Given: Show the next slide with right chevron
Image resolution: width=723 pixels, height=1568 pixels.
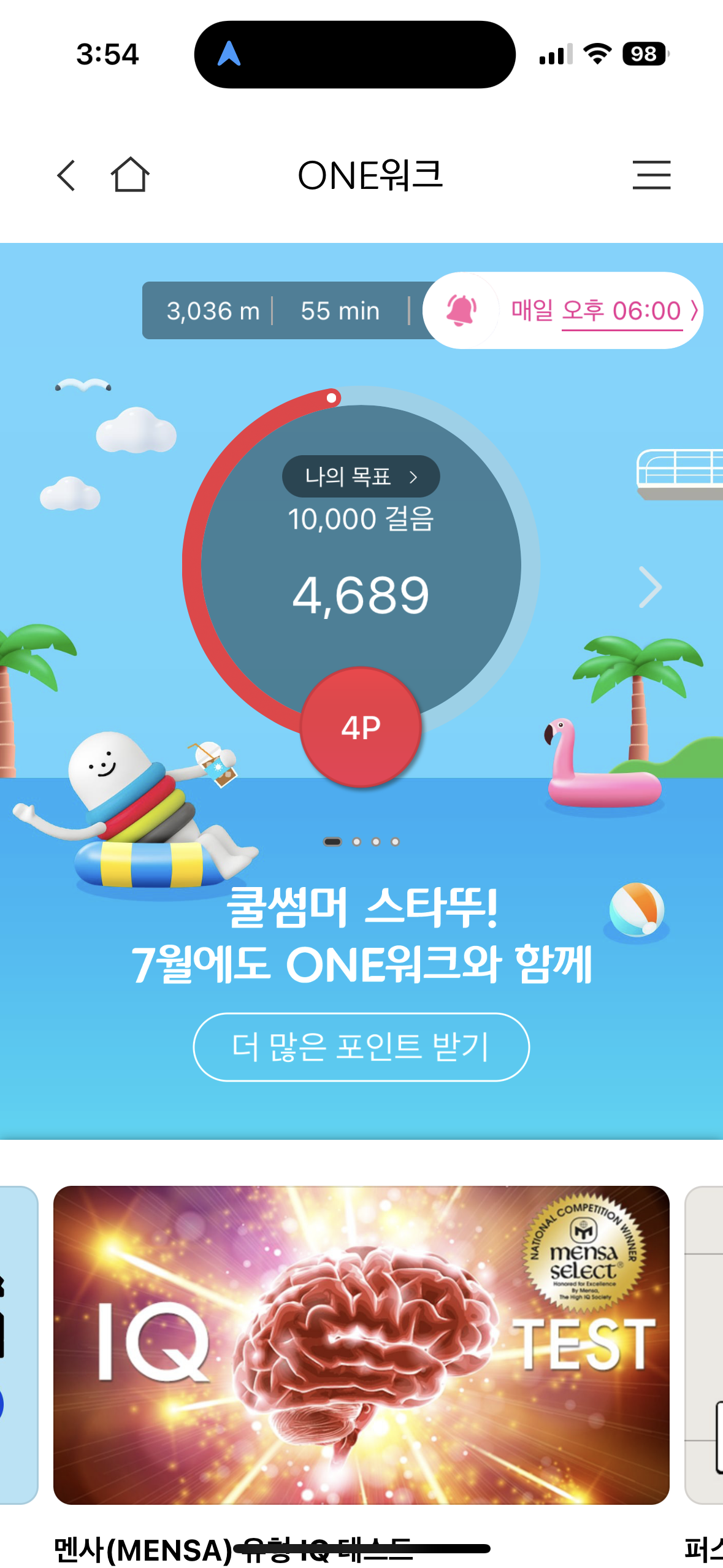Looking at the screenshot, I should coord(650,587).
